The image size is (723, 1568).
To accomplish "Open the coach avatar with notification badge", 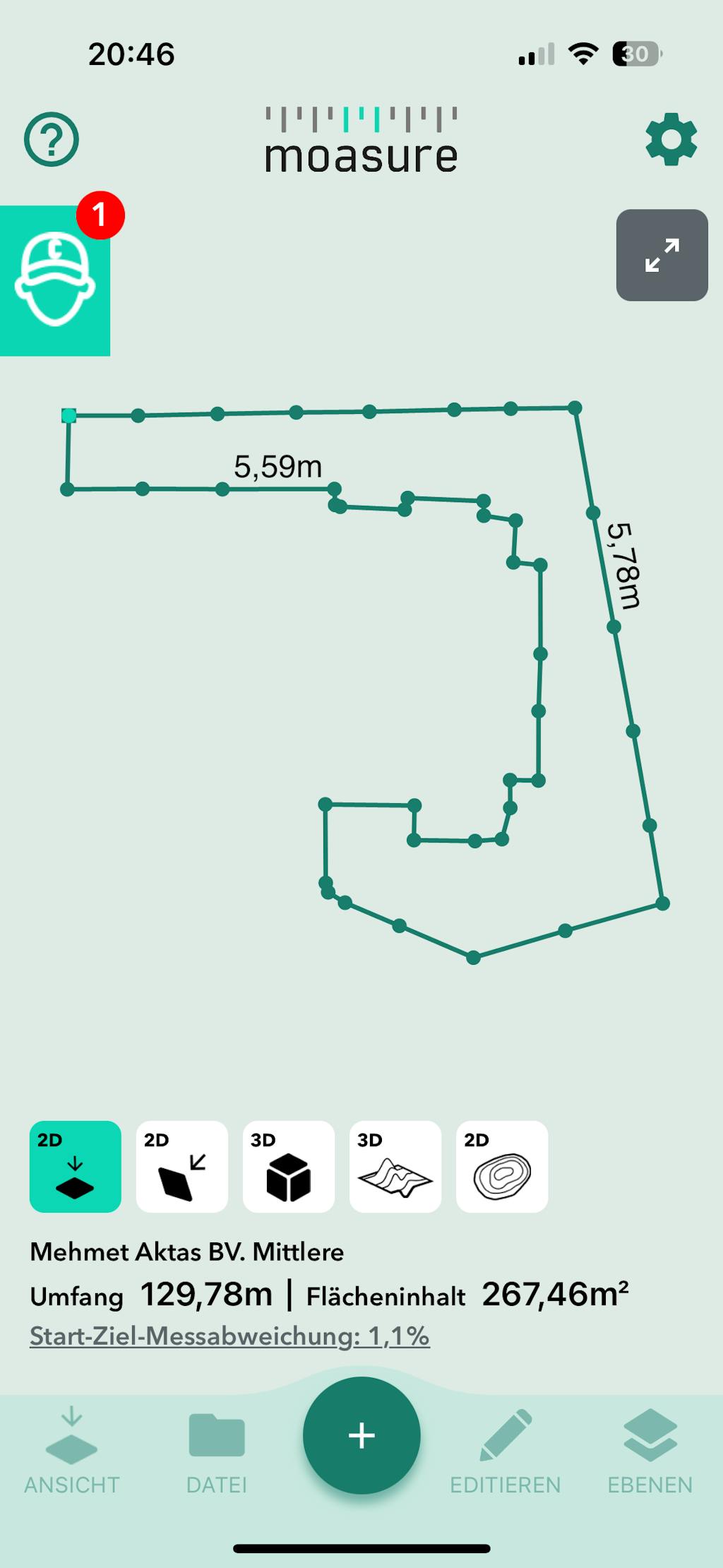I will 55,281.
